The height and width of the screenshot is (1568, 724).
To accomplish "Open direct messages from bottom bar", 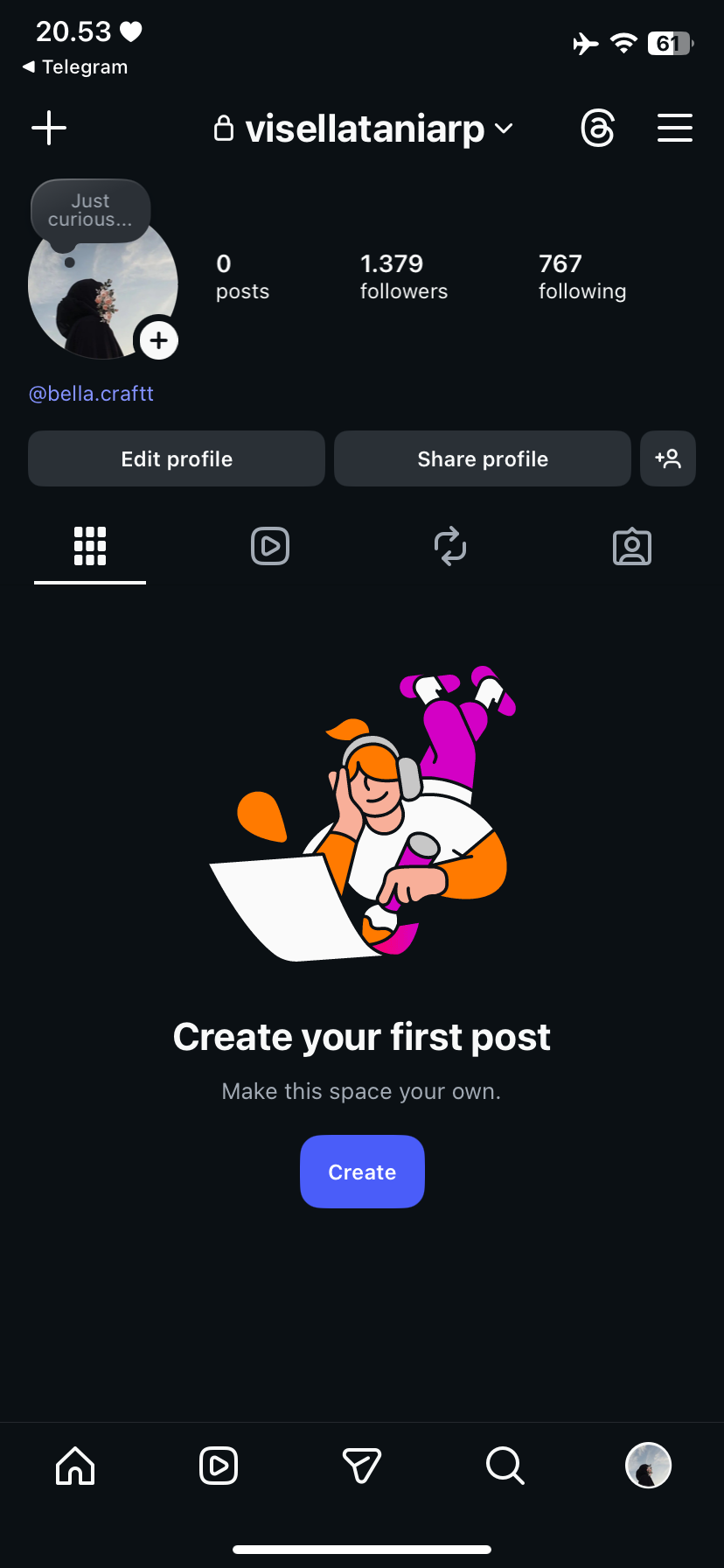I will point(361,1465).
